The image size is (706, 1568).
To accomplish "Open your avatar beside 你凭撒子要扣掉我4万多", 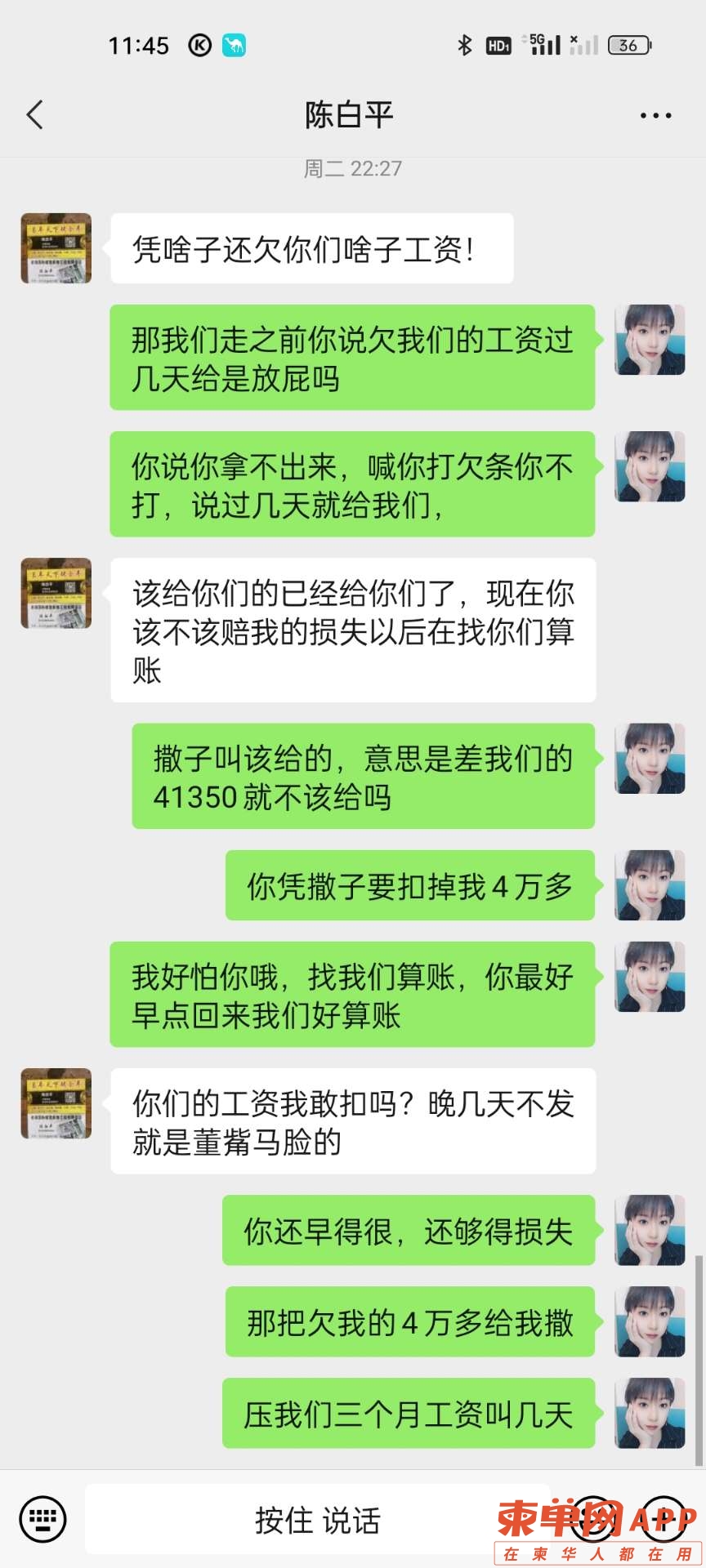I will [x=650, y=885].
